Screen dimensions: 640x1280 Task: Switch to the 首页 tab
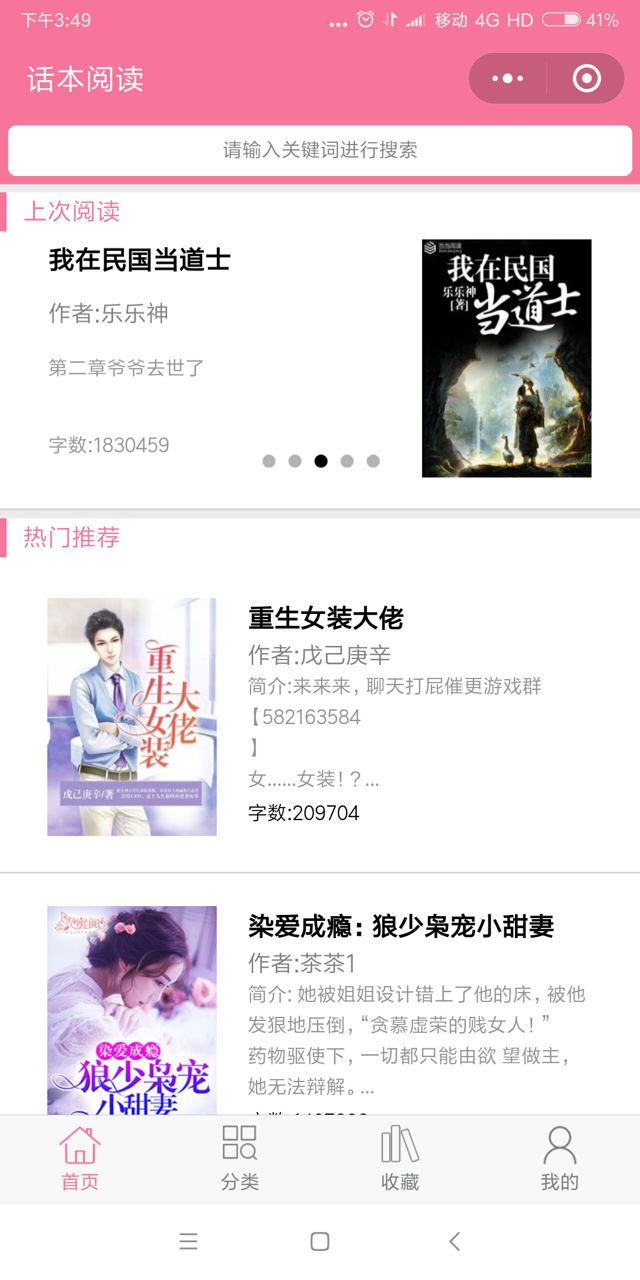80,1158
